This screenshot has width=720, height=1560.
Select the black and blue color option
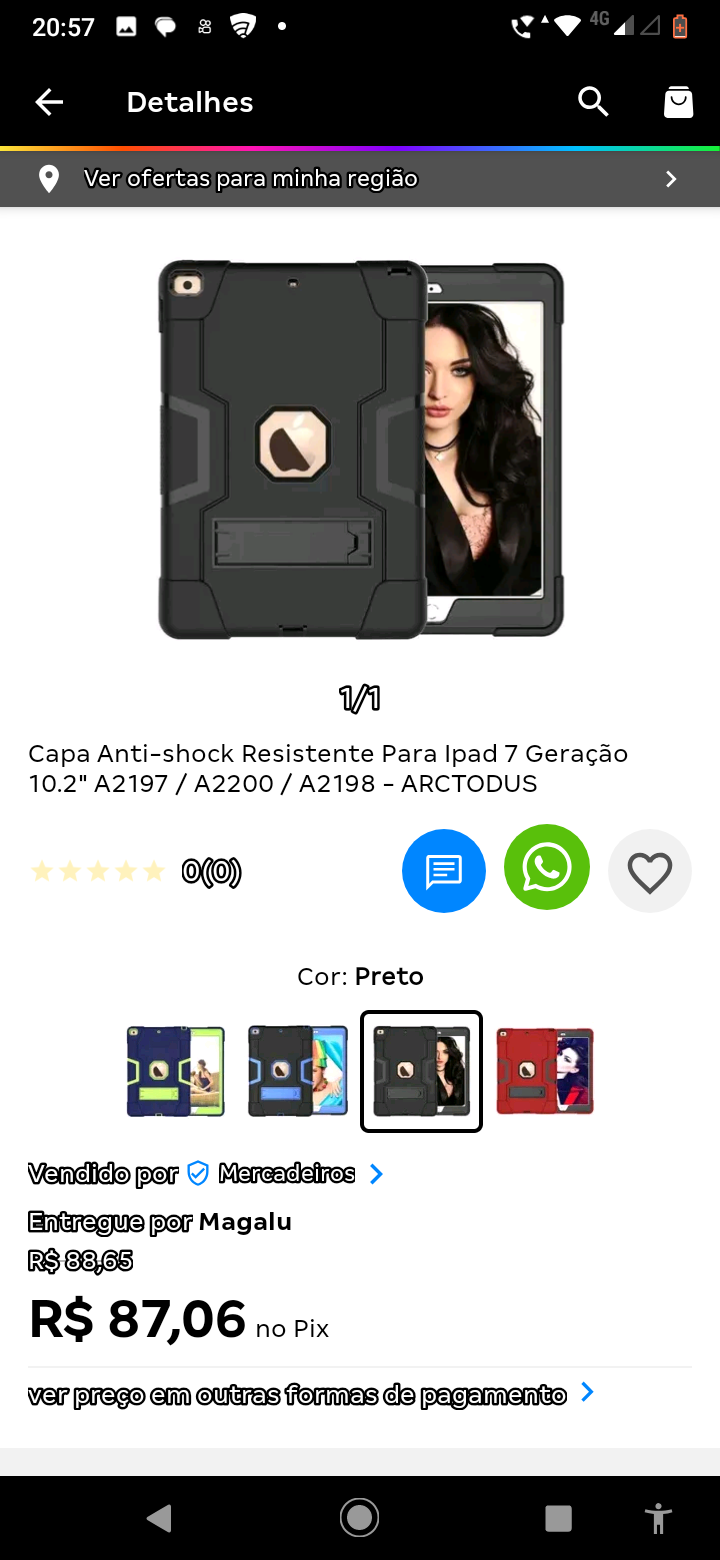pyautogui.click(x=298, y=1072)
